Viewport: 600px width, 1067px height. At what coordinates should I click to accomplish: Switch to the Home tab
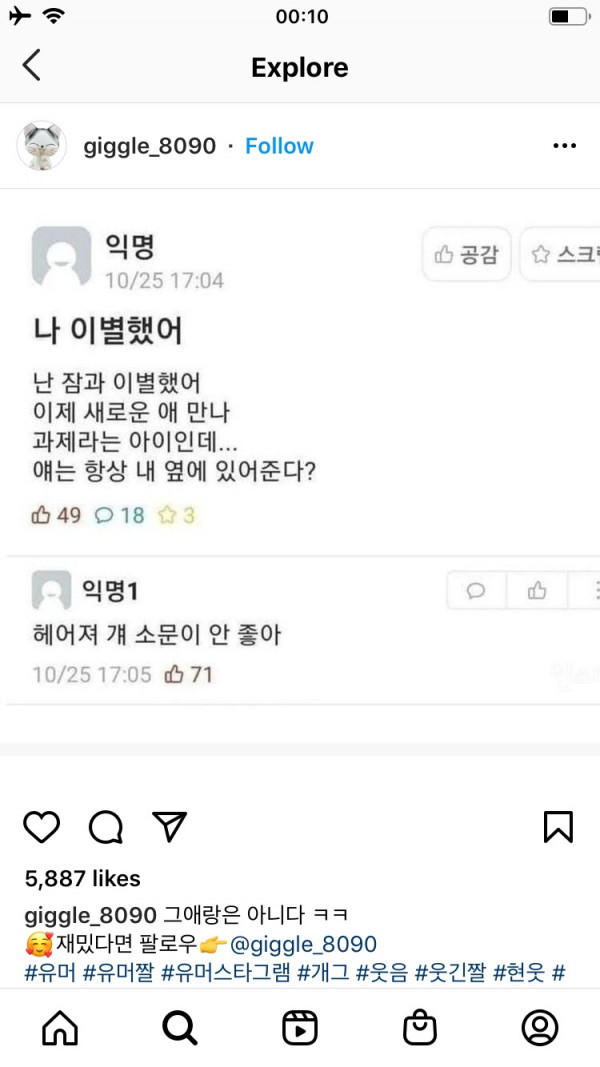[60, 1027]
